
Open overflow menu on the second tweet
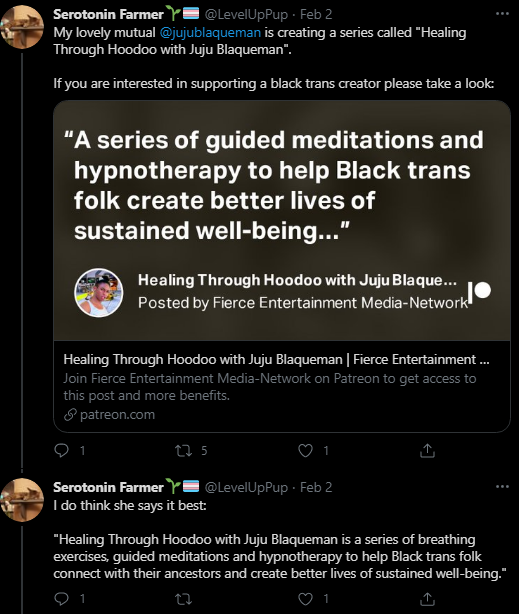(x=502, y=487)
